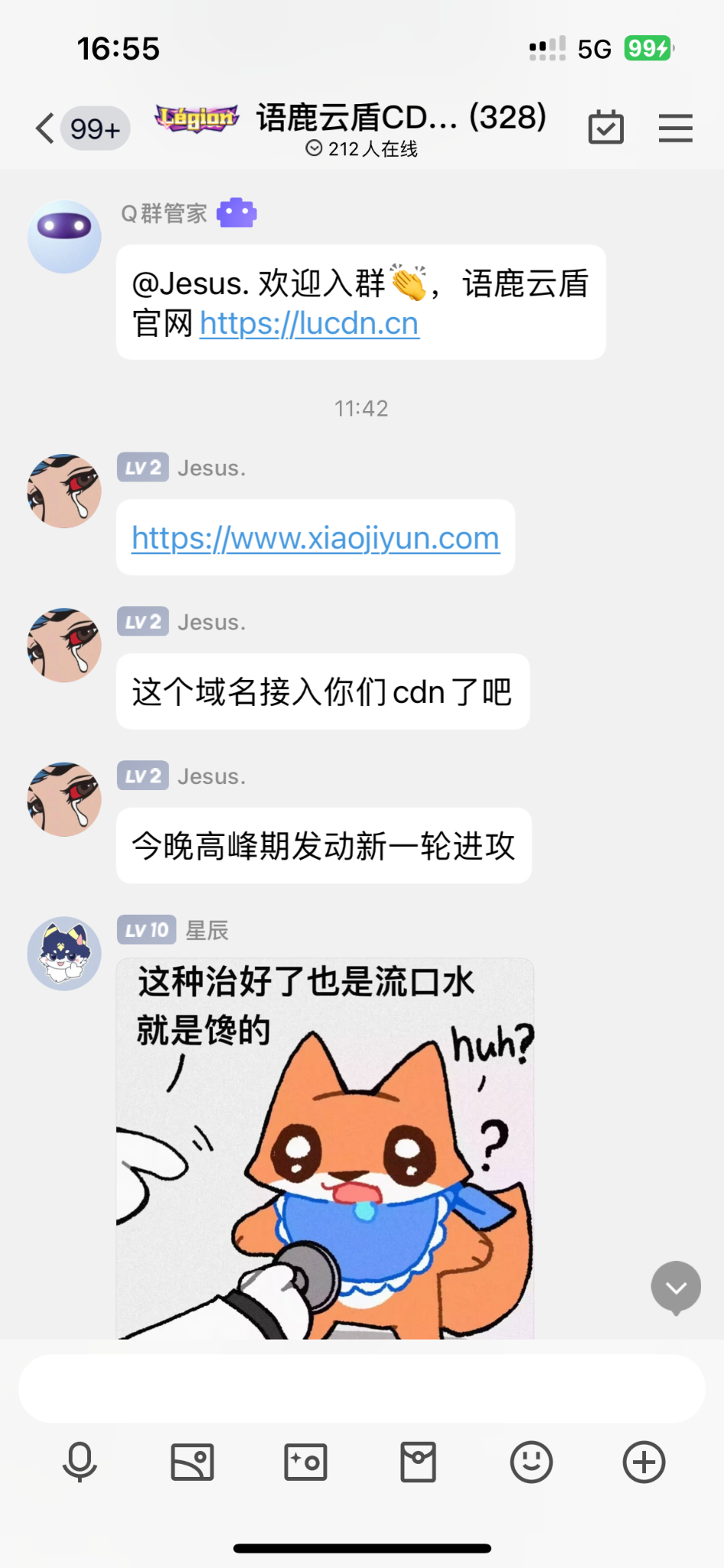The height and width of the screenshot is (1568, 724).
Task: View Q群管家 bot profile
Action: 64,237
